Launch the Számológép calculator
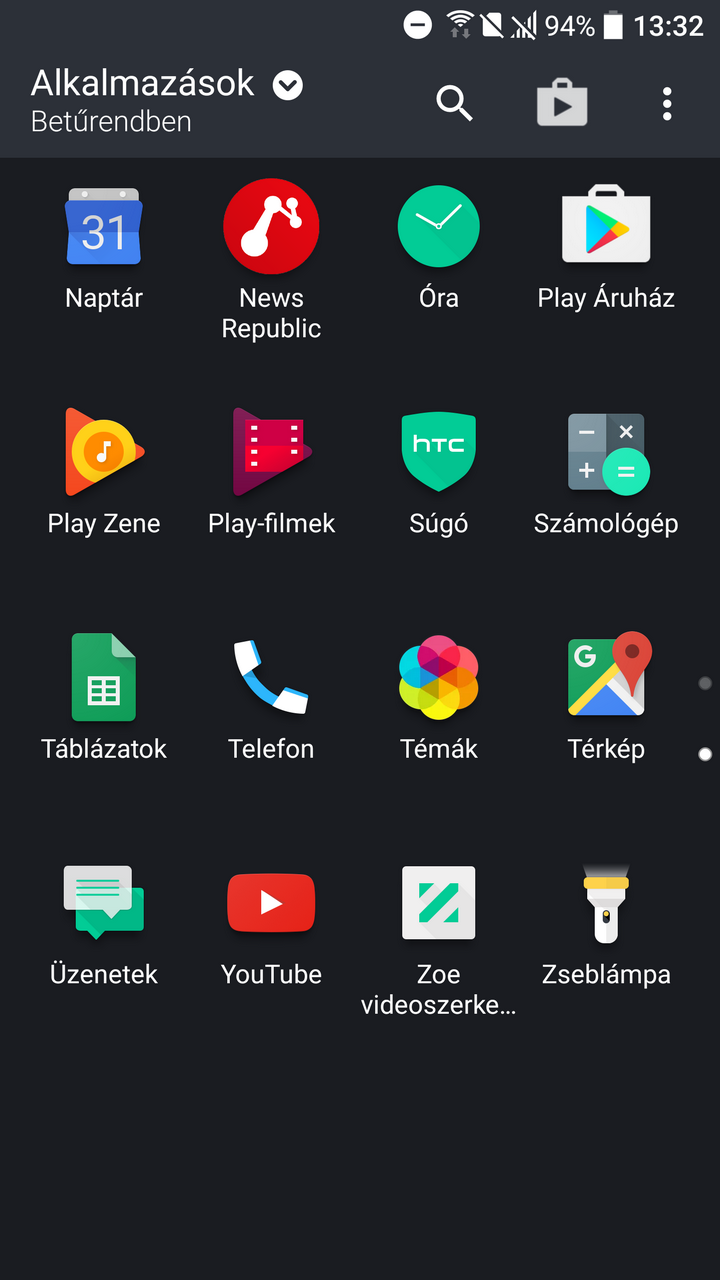The height and width of the screenshot is (1280, 720). point(606,452)
